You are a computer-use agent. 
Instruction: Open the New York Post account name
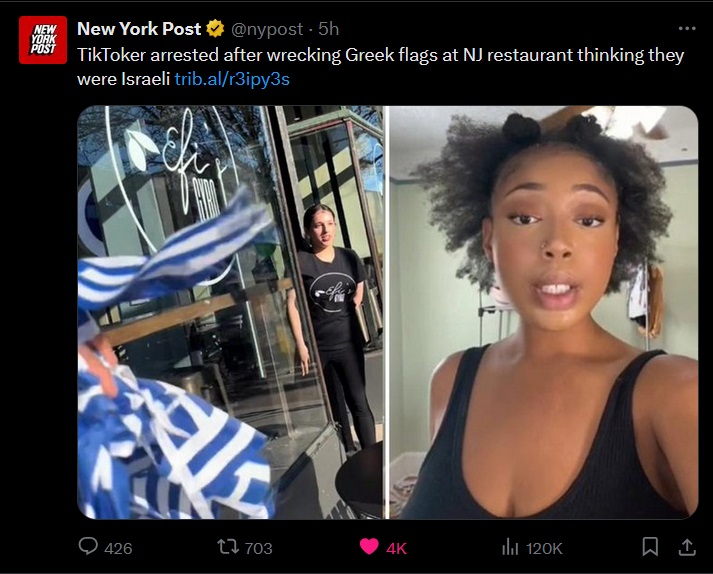pos(139,29)
